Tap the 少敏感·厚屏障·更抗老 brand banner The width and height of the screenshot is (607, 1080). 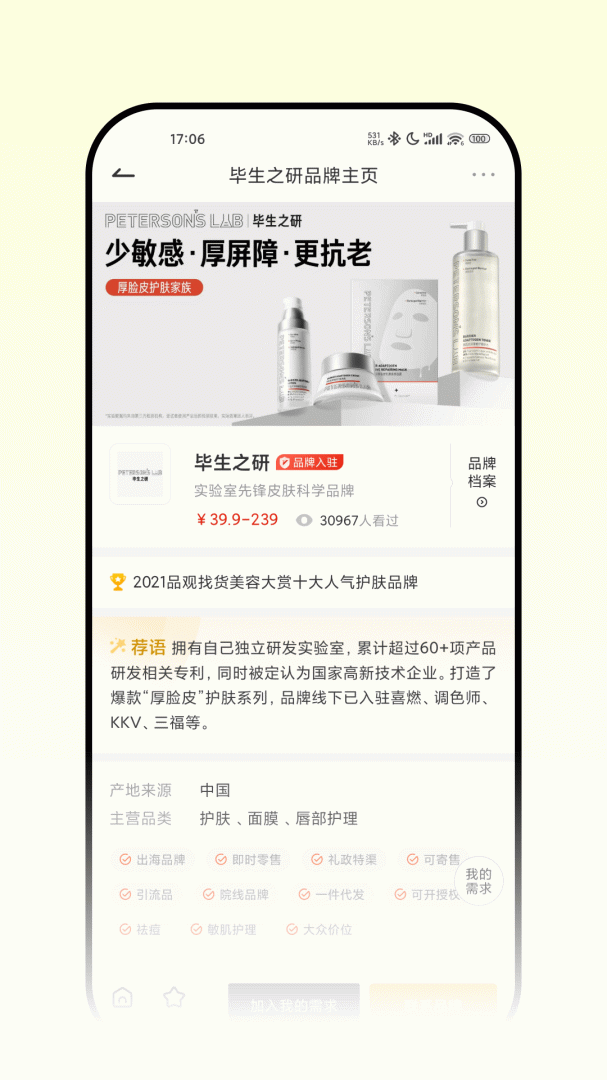tap(303, 315)
